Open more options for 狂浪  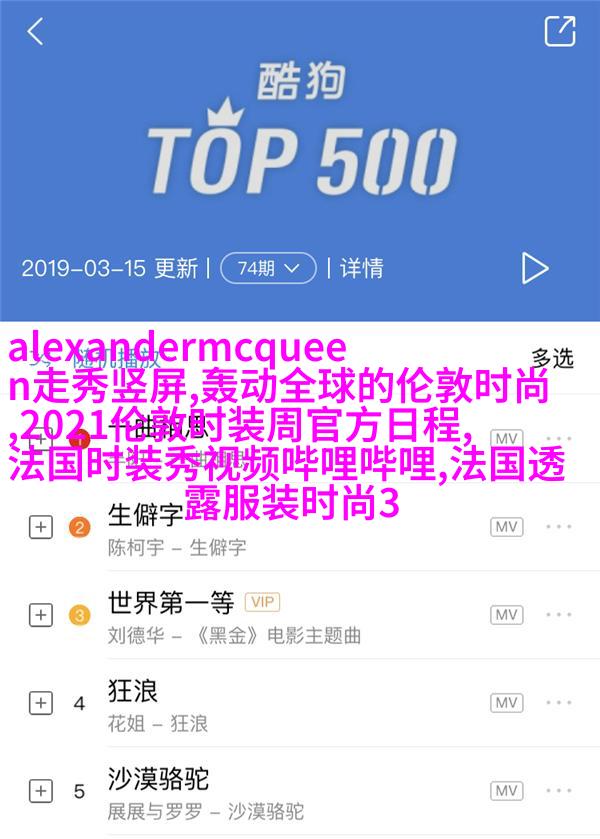point(559,703)
